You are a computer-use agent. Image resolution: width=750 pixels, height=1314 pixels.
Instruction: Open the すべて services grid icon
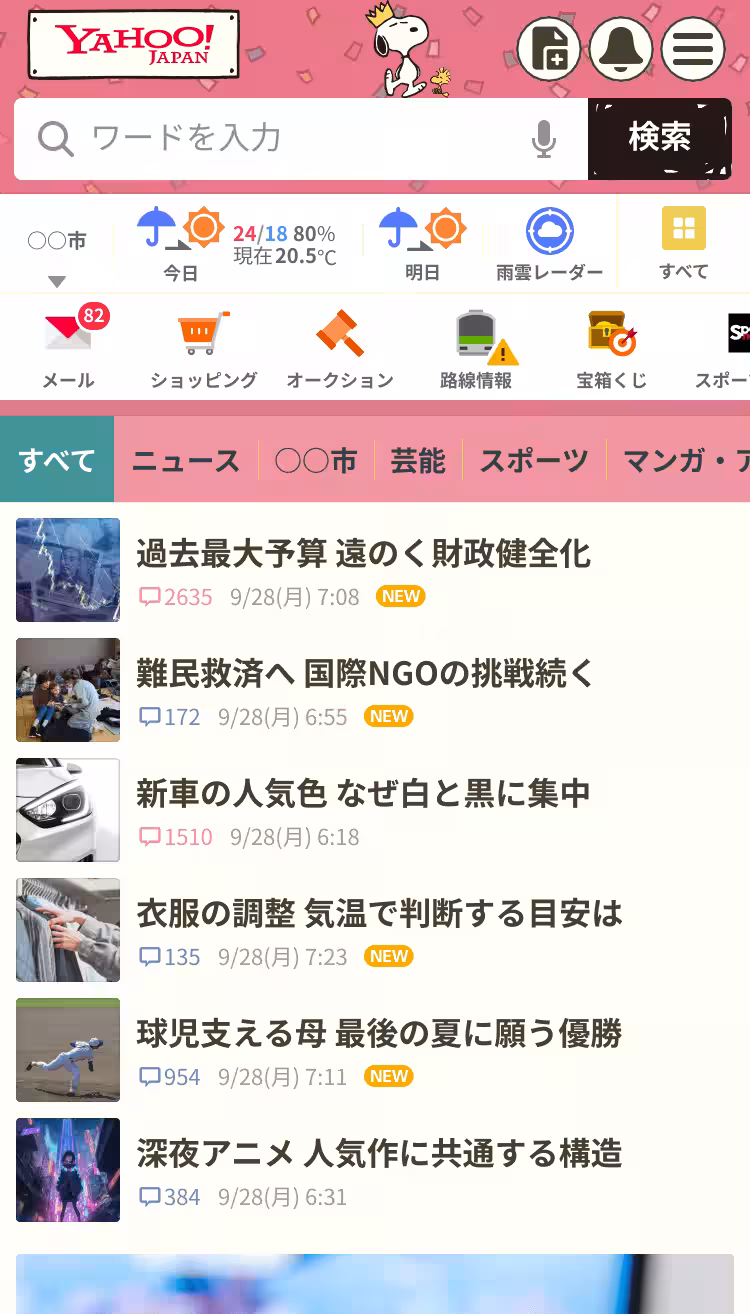685,230
